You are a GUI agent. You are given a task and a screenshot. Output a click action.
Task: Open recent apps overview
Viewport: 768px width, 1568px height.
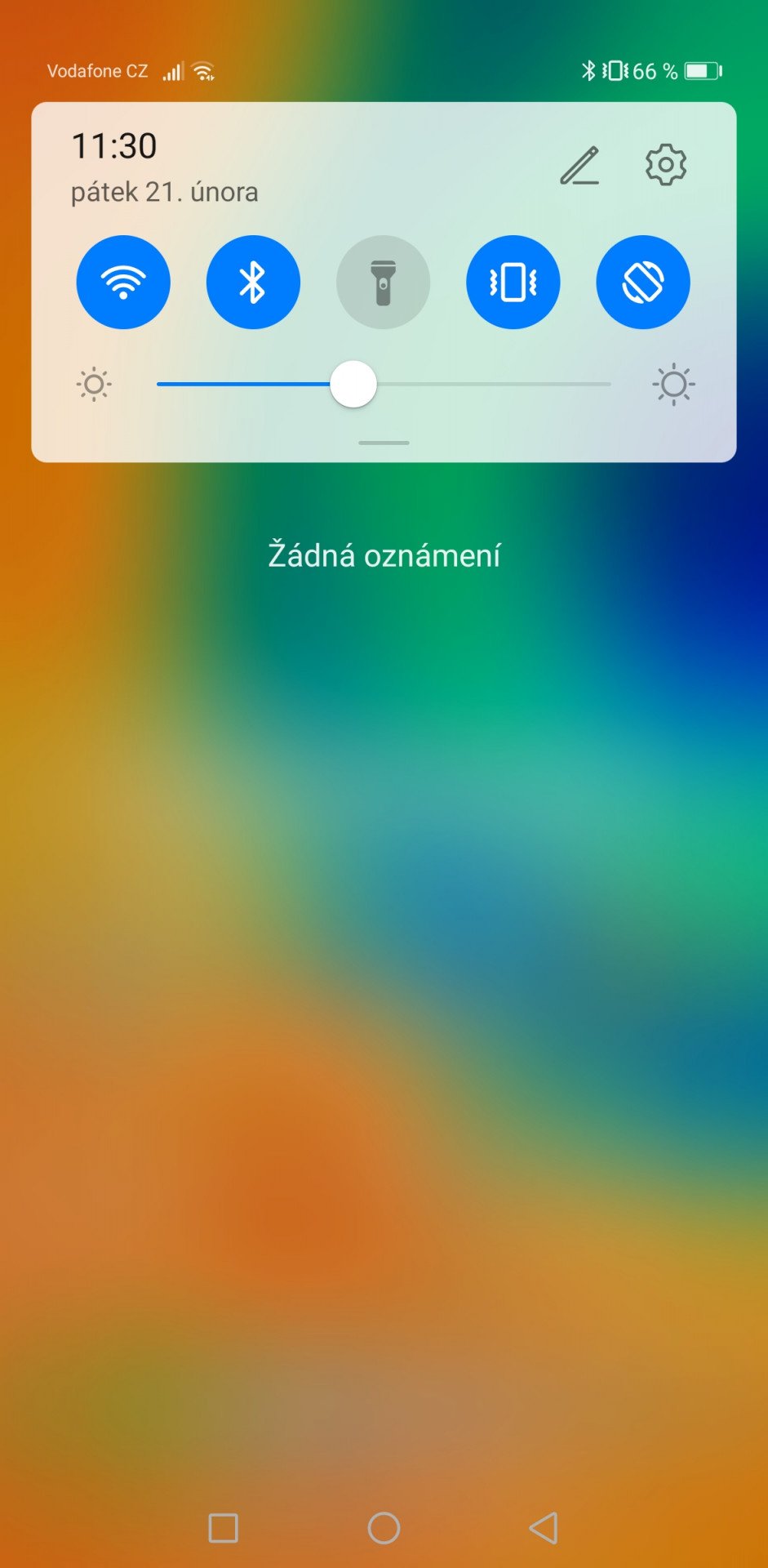click(224, 1528)
